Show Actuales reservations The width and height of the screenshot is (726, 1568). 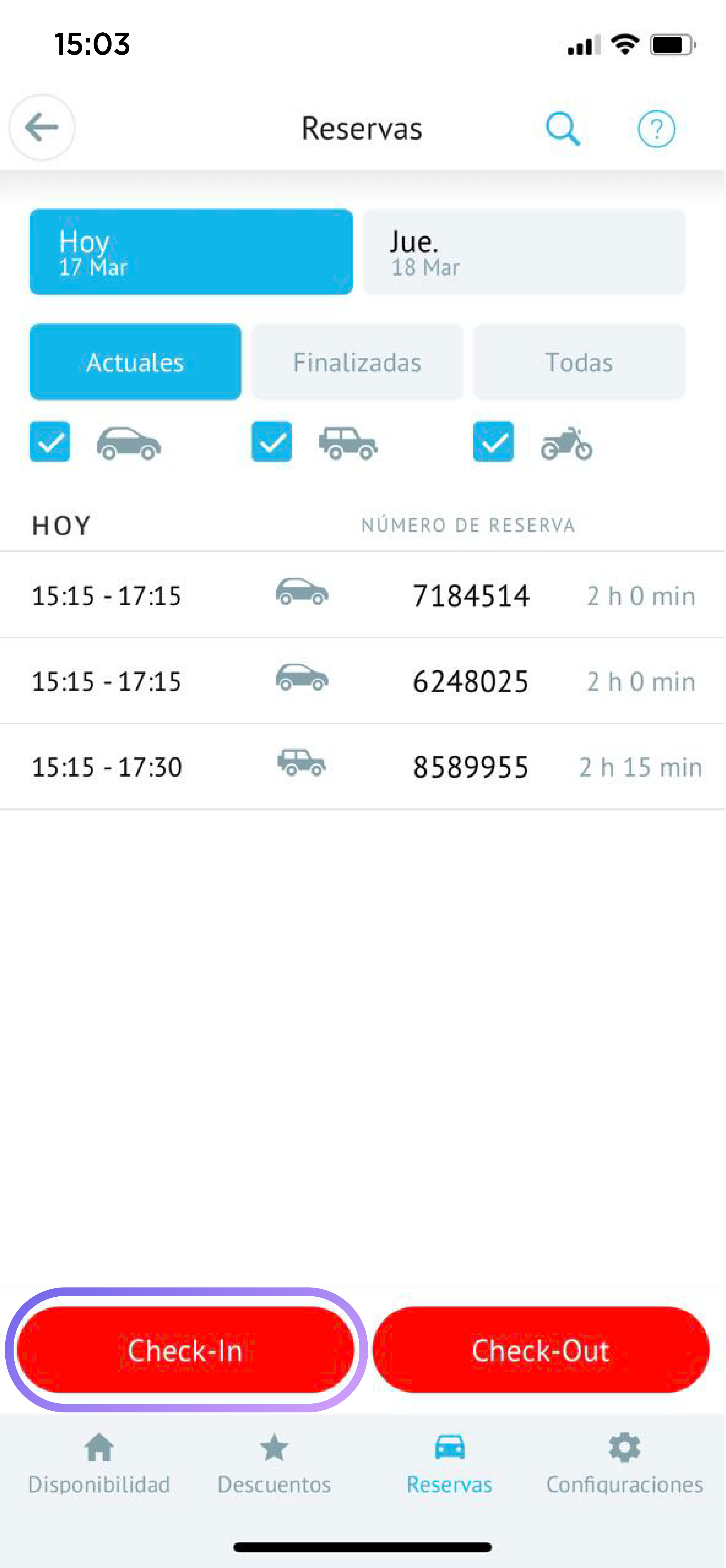tap(135, 362)
